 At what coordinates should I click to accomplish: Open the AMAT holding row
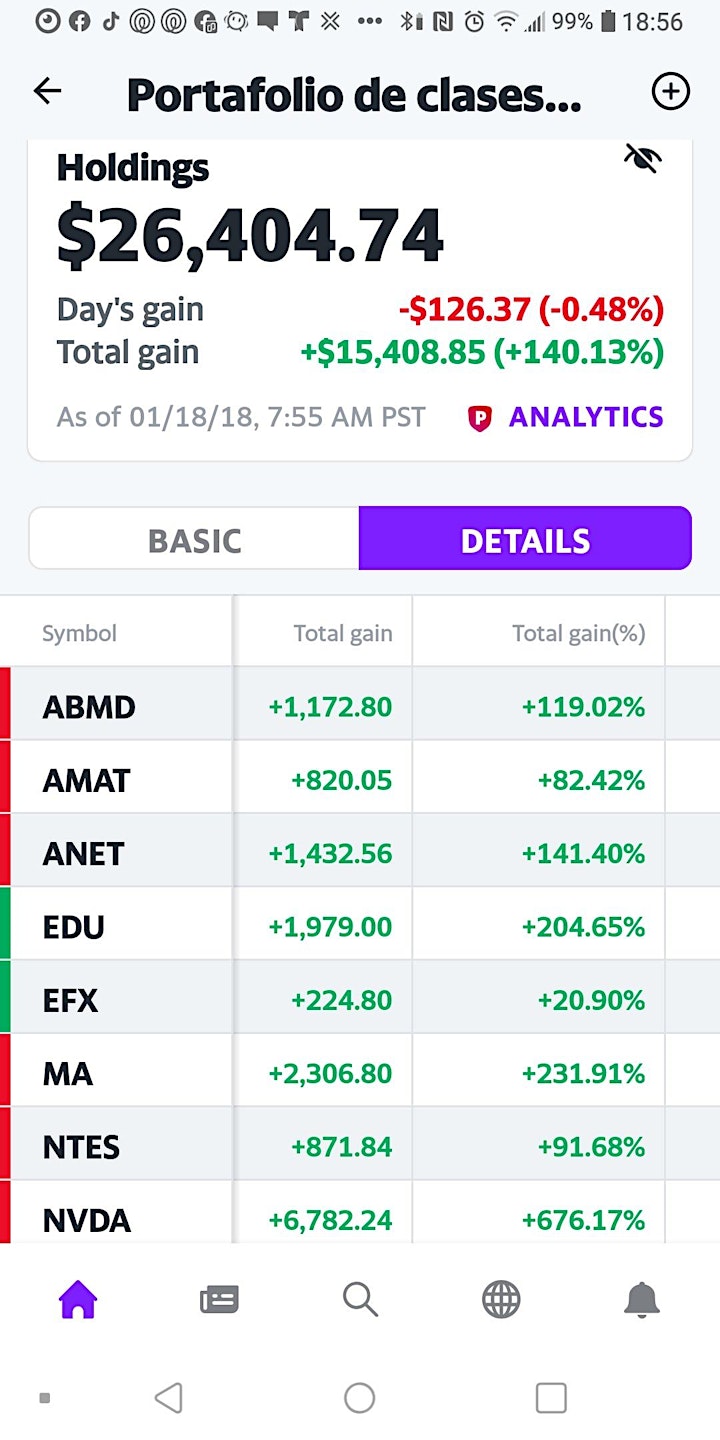tap(360, 780)
